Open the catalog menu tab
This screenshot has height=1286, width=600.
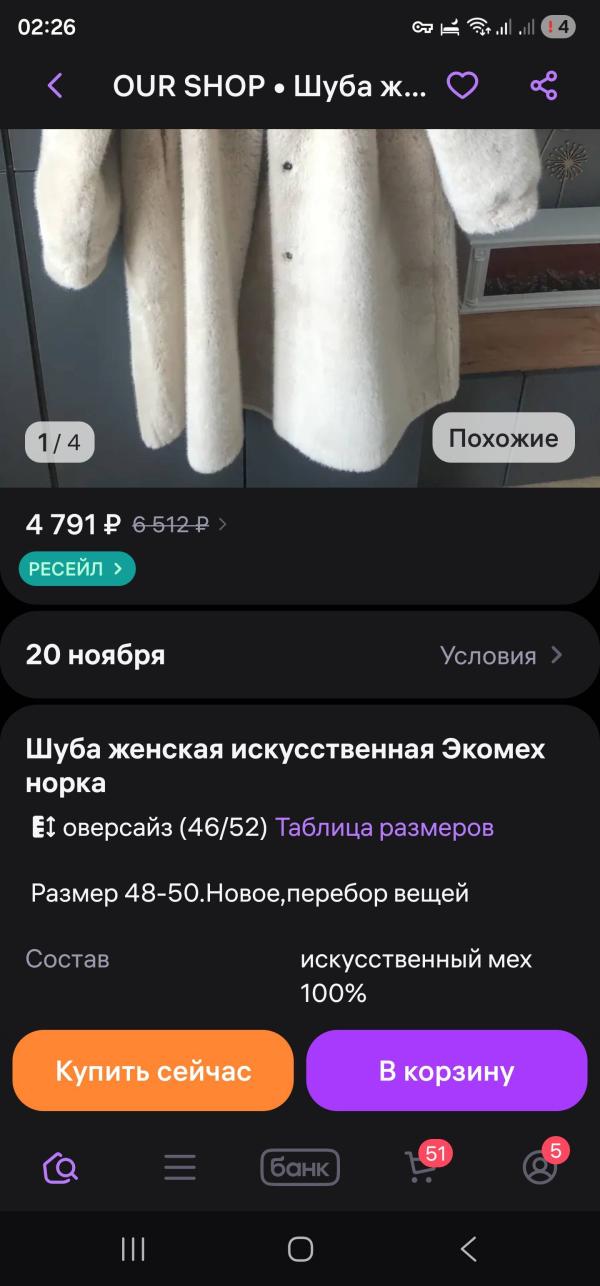[180, 1167]
